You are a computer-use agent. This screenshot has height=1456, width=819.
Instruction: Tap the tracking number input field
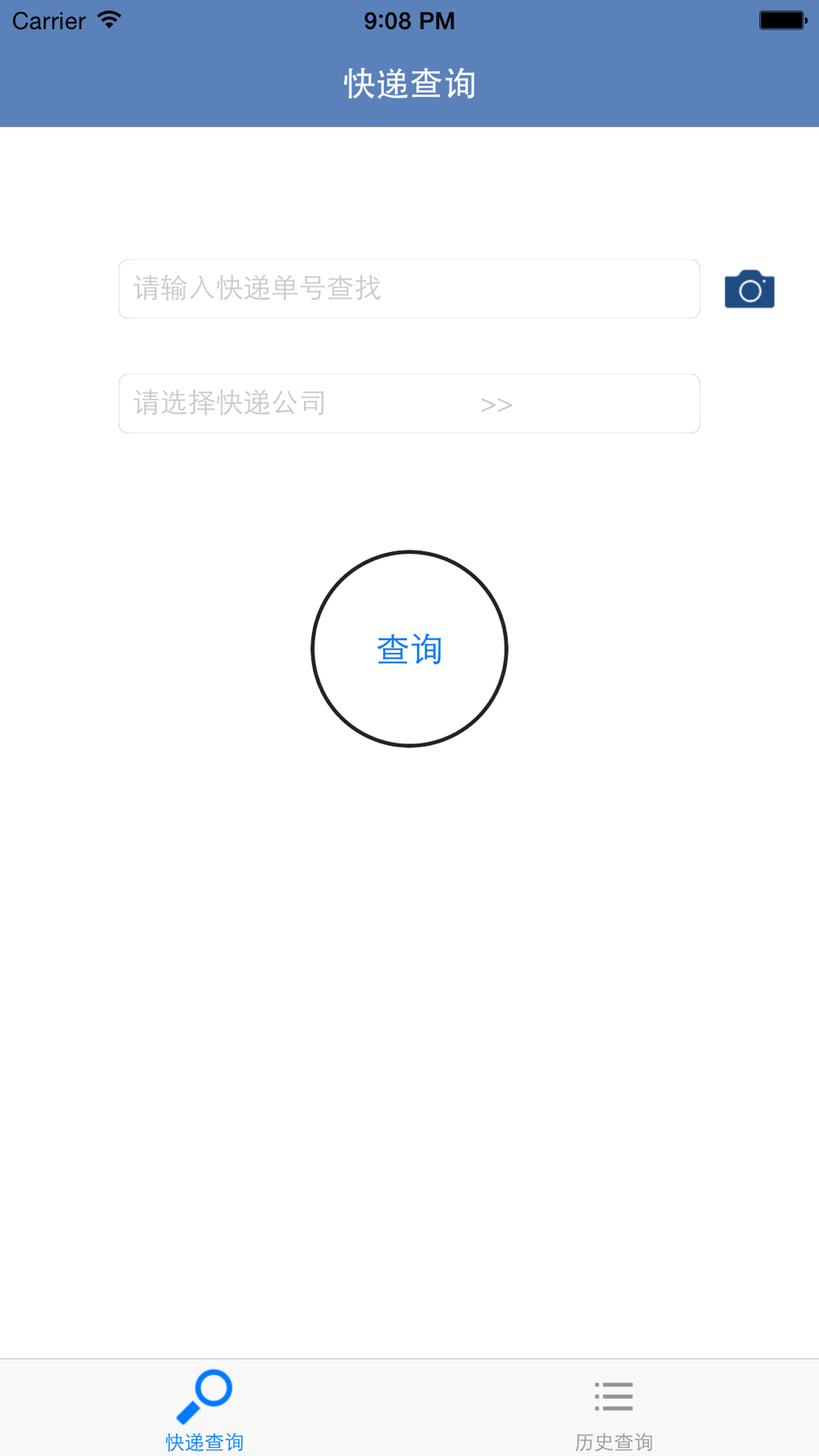coord(409,289)
